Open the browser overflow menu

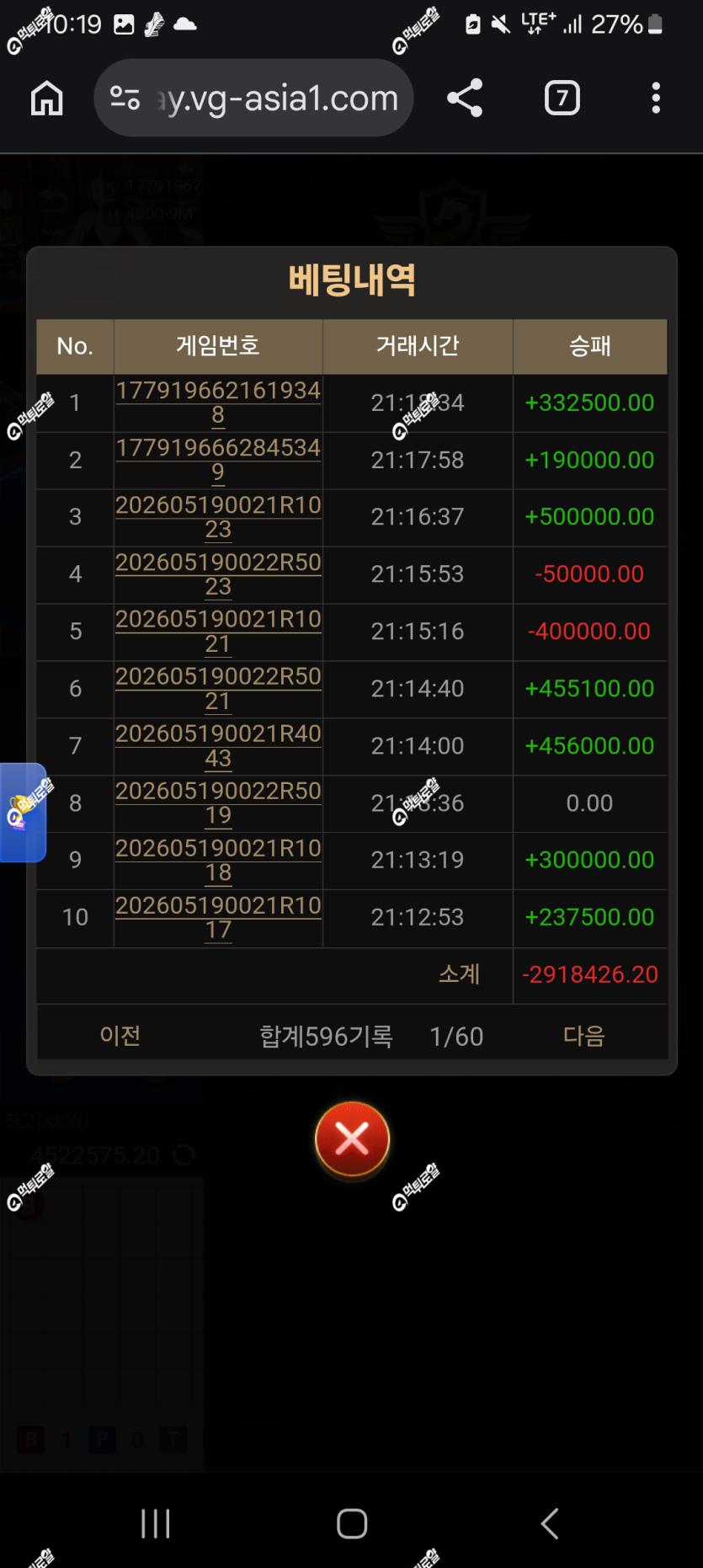click(x=656, y=99)
